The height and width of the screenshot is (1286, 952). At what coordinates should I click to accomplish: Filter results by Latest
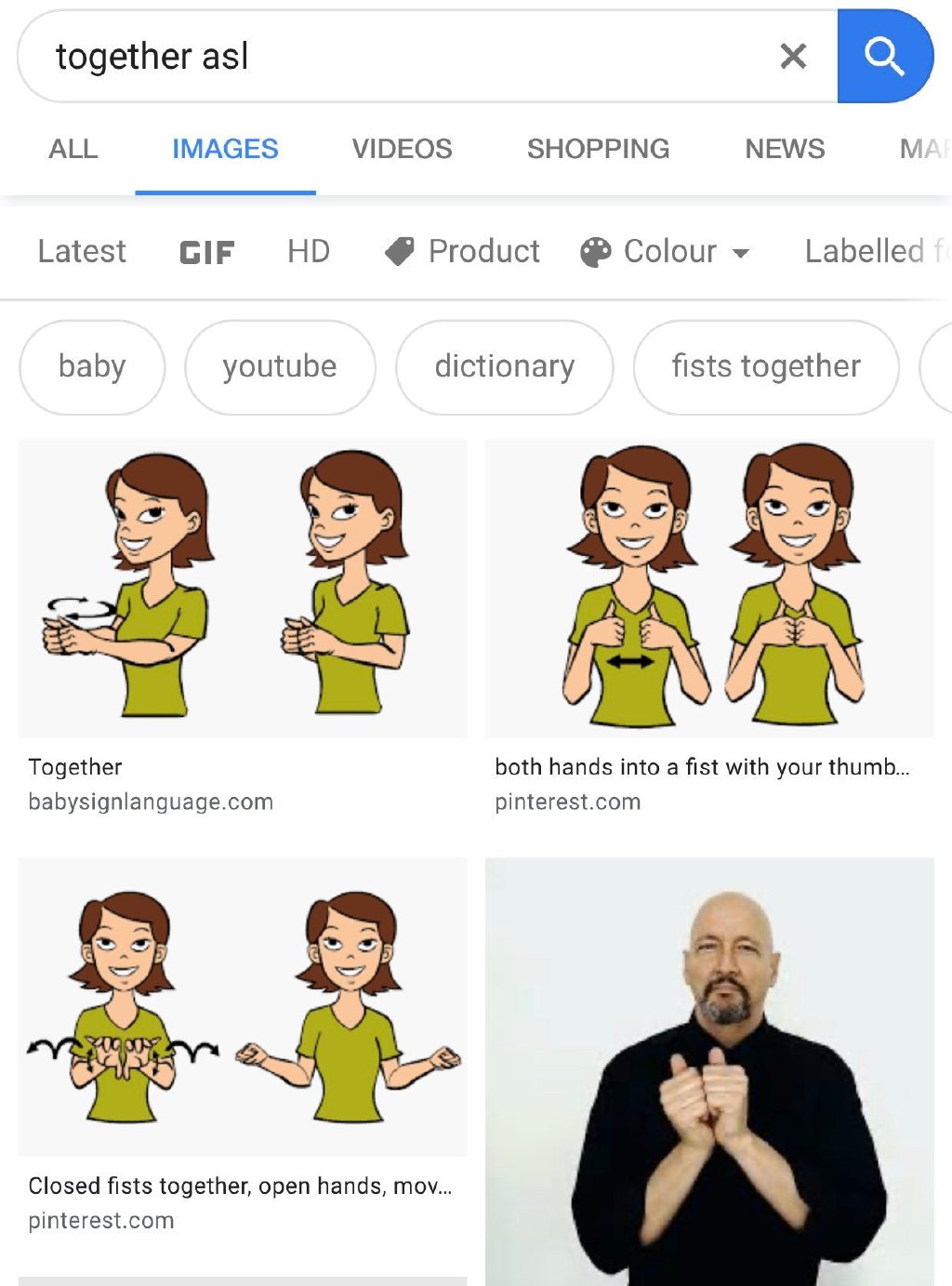(82, 251)
